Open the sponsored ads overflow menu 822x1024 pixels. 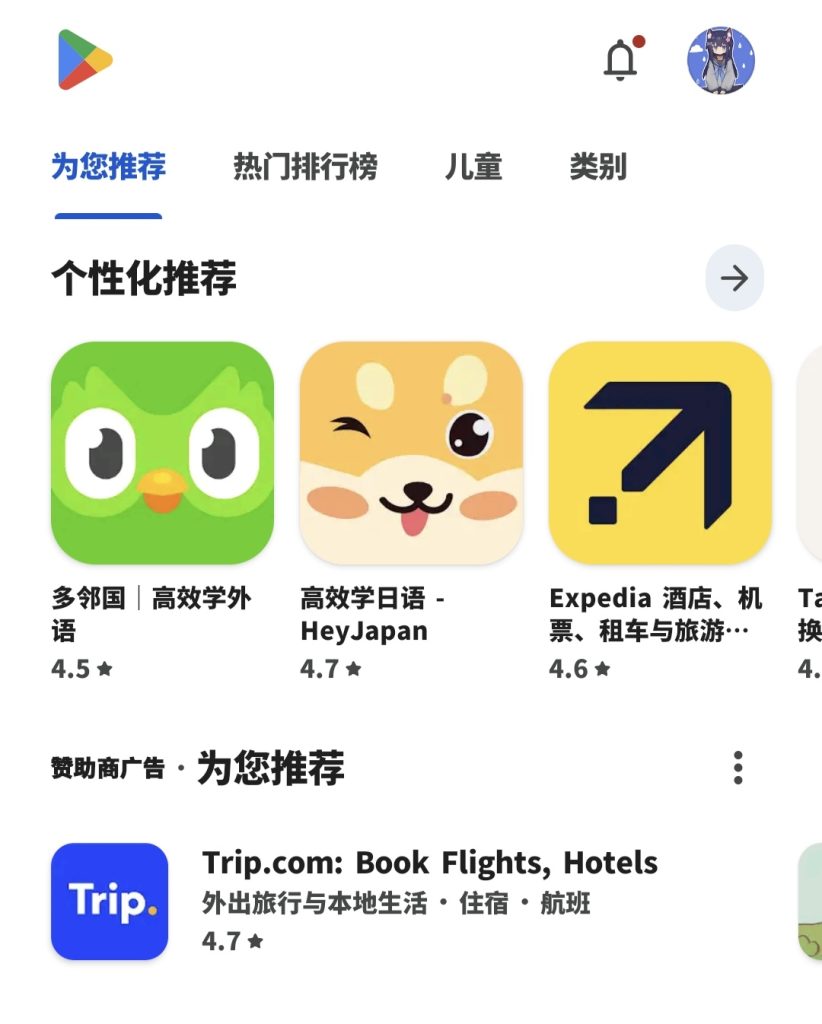coord(738,767)
